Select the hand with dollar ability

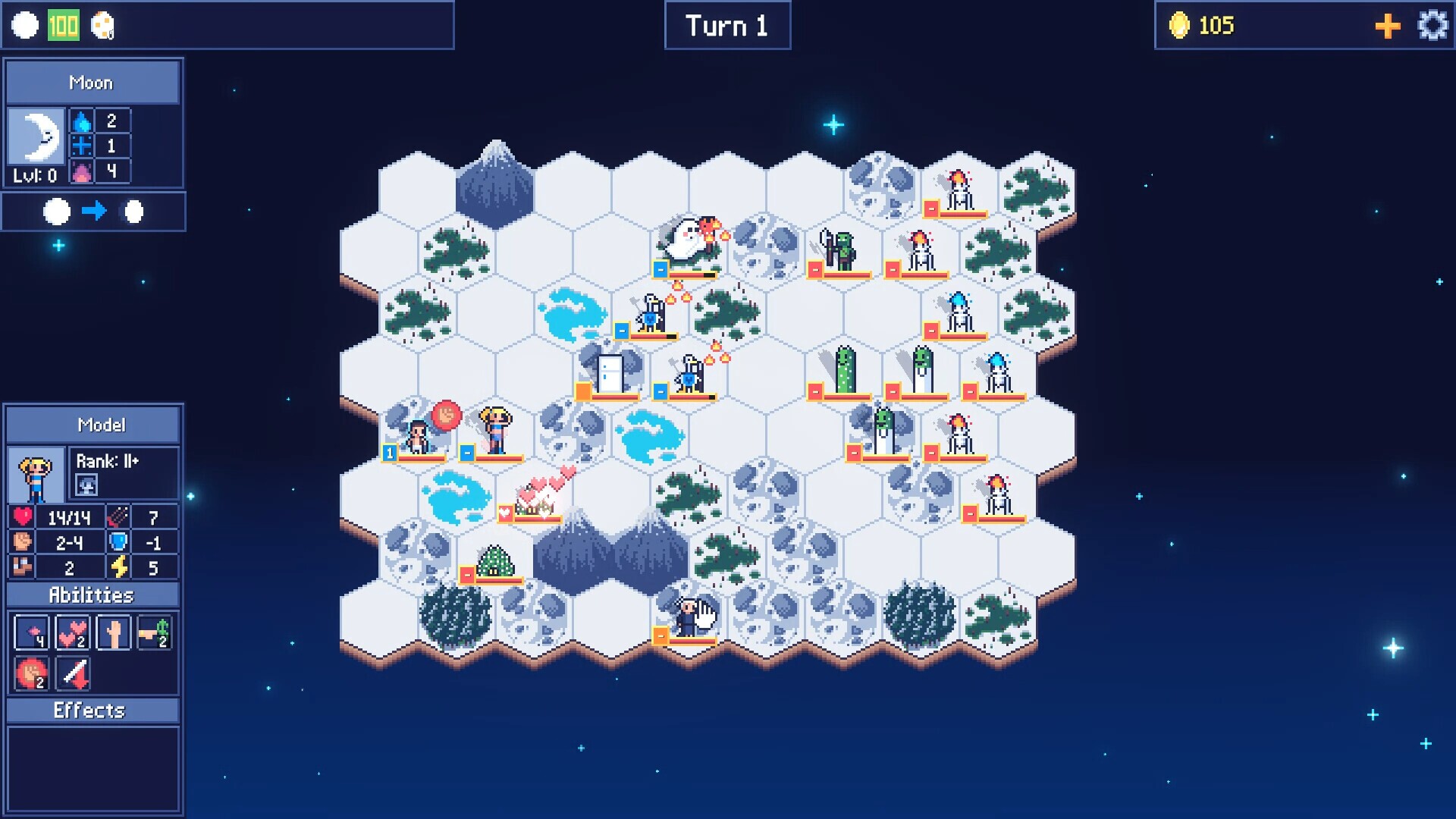pyautogui.click(x=154, y=632)
